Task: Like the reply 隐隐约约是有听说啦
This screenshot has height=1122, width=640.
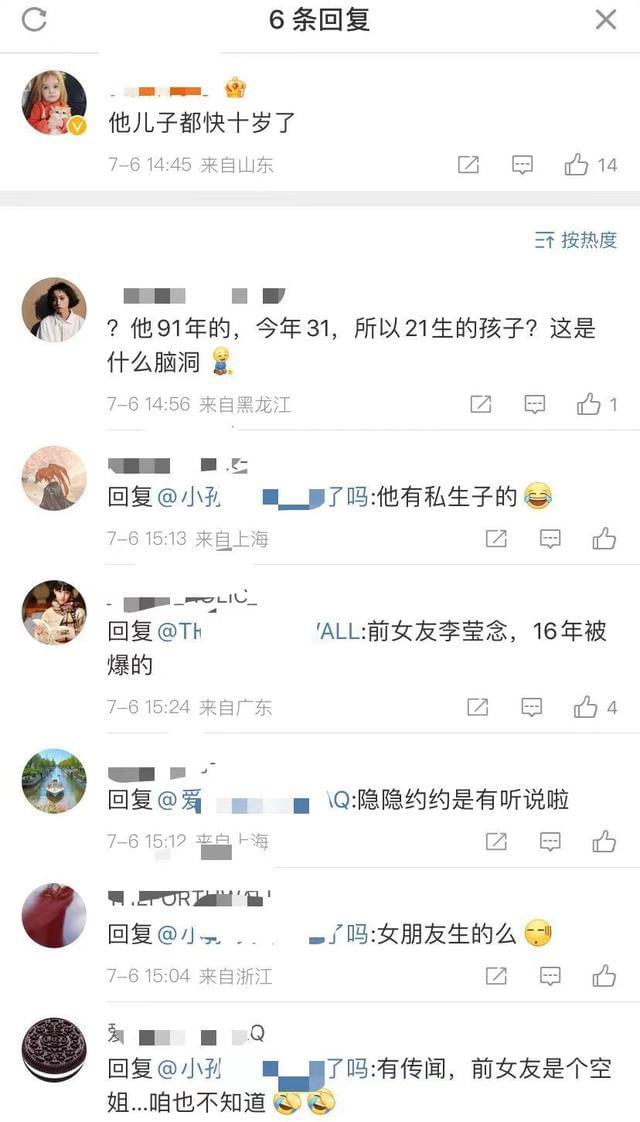Action: point(604,841)
